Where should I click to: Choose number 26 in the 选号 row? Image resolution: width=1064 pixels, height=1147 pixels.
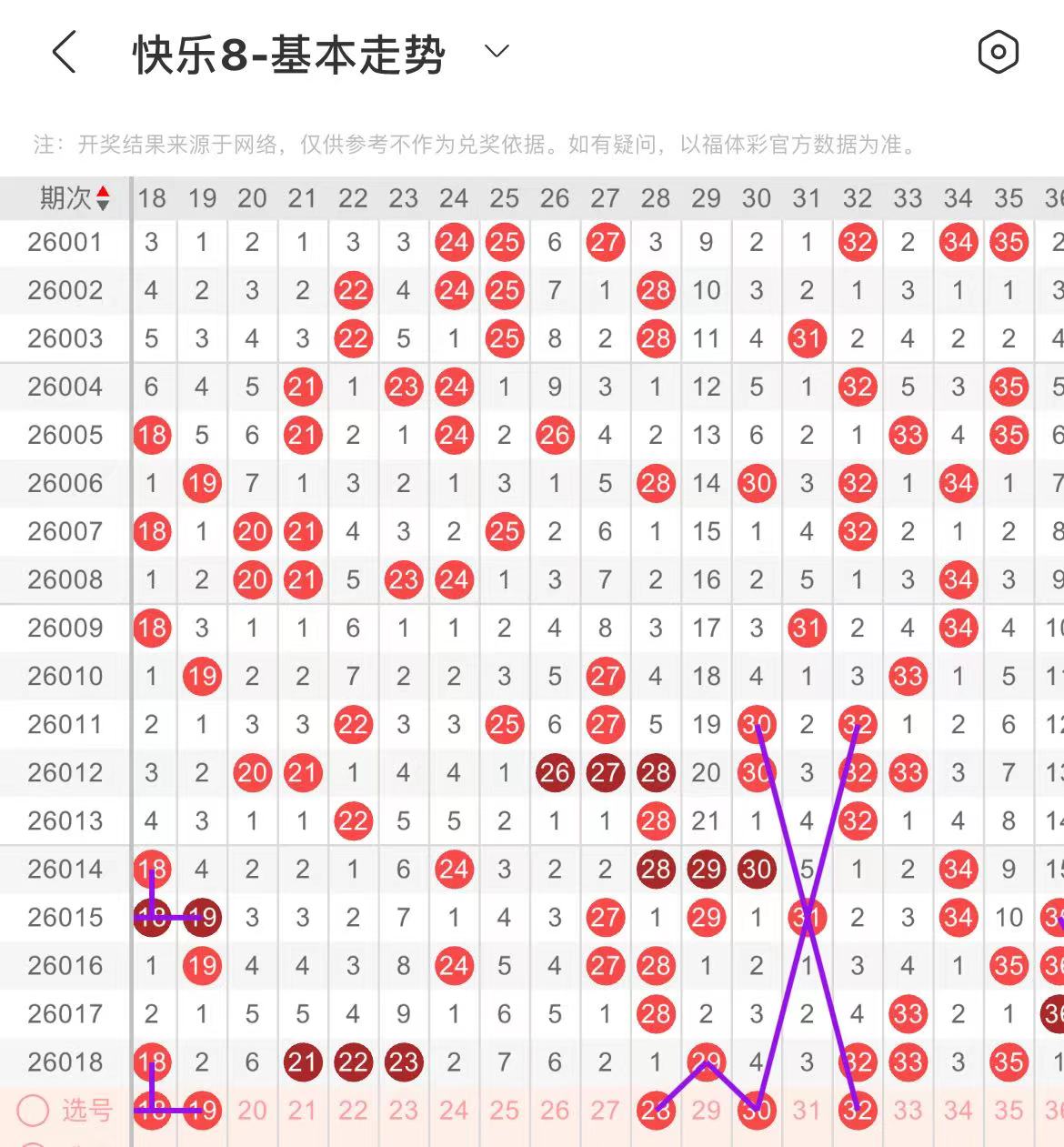coord(555,1111)
